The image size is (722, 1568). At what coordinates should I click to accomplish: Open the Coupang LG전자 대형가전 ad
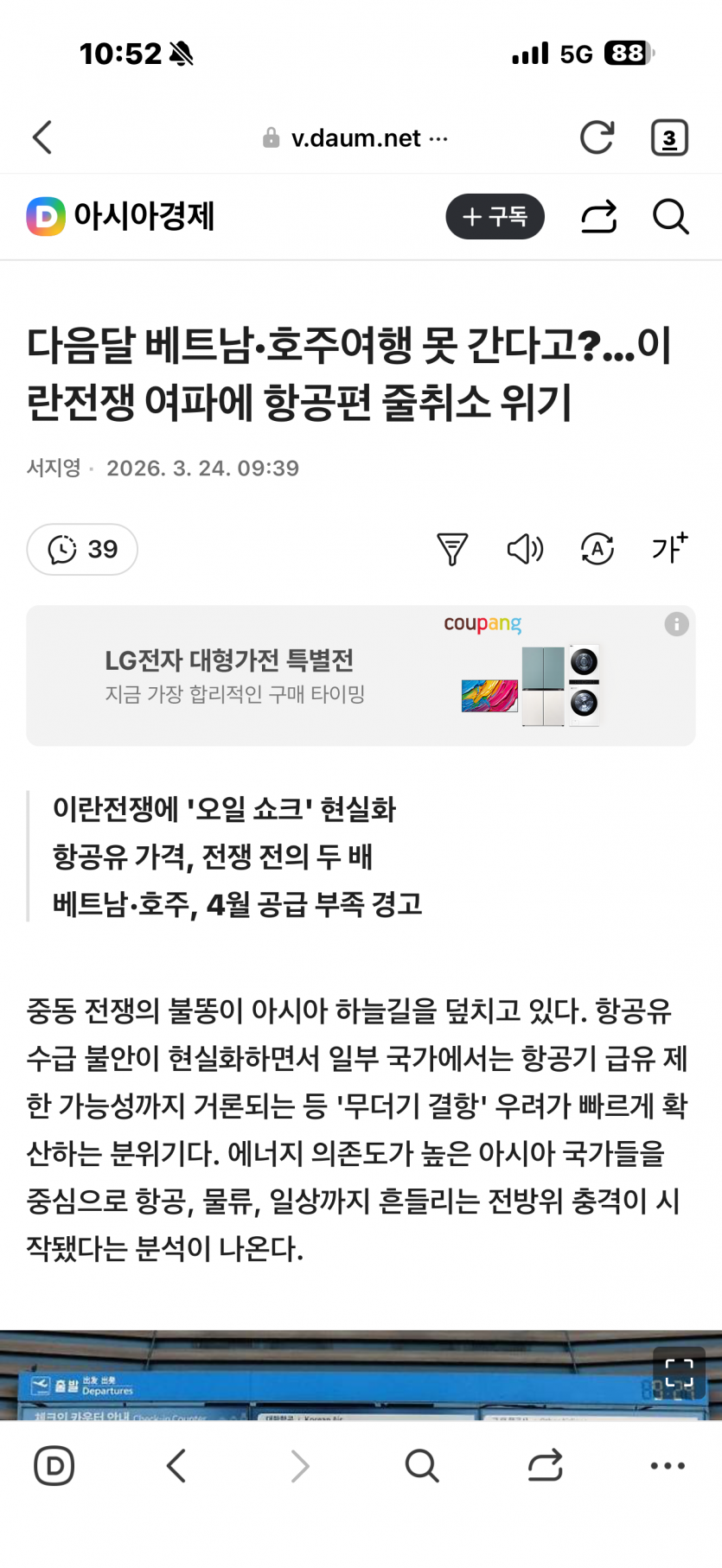tap(346, 676)
